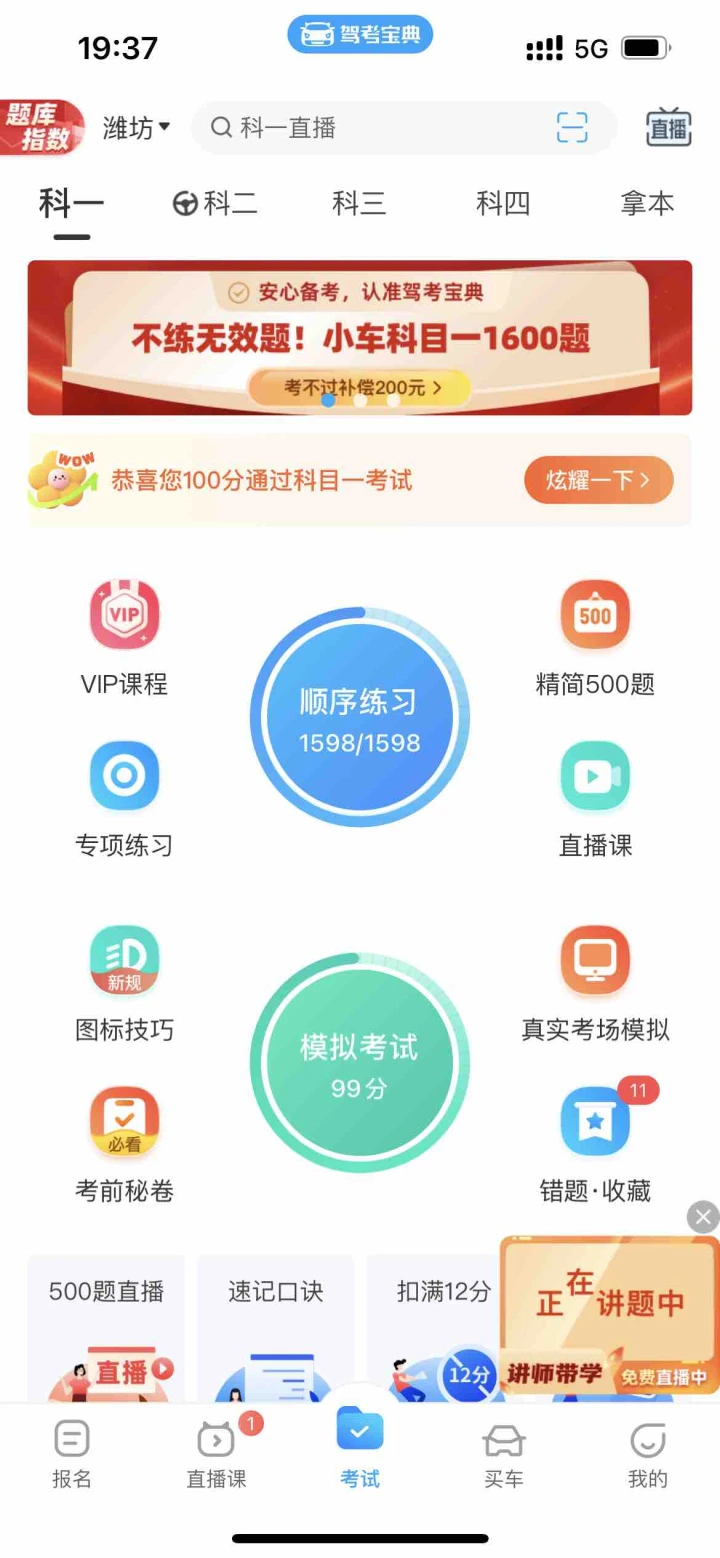This screenshot has width=720, height=1558.
Task: Open the 潍坊 city dropdown
Action: [136, 128]
